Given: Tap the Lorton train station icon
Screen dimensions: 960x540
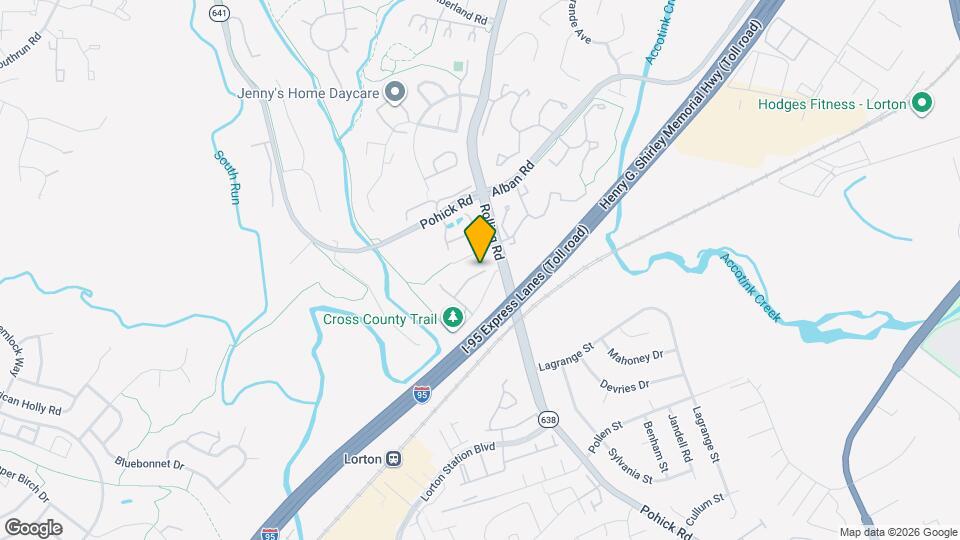Looking at the screenshot, I should [394, 459].
